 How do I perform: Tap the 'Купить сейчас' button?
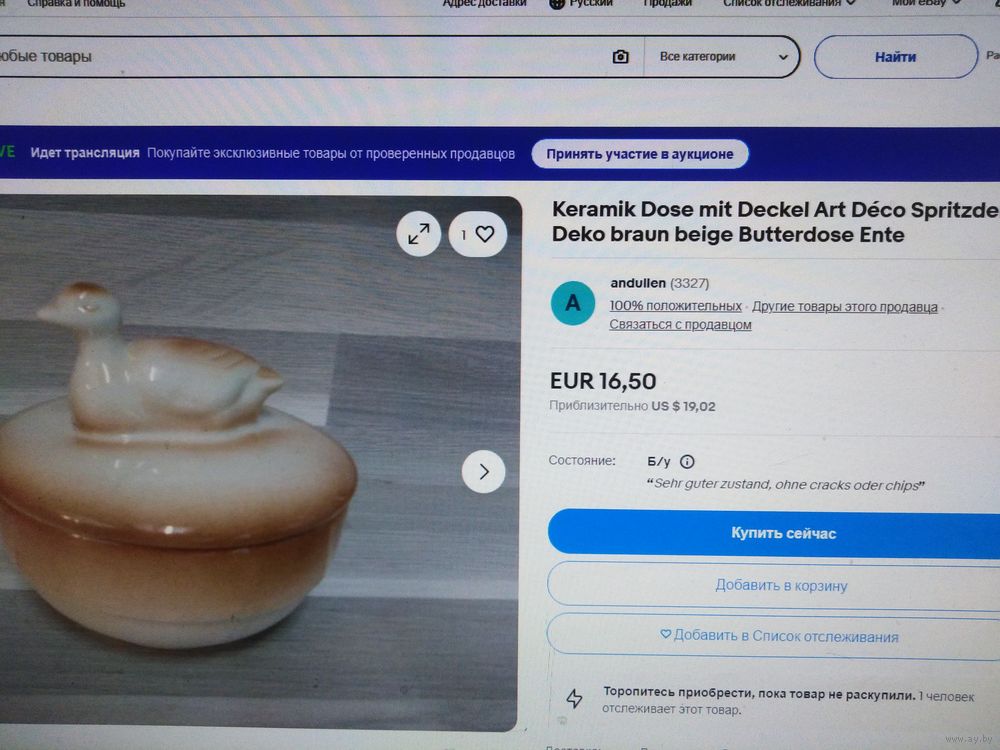click(783, 533)
